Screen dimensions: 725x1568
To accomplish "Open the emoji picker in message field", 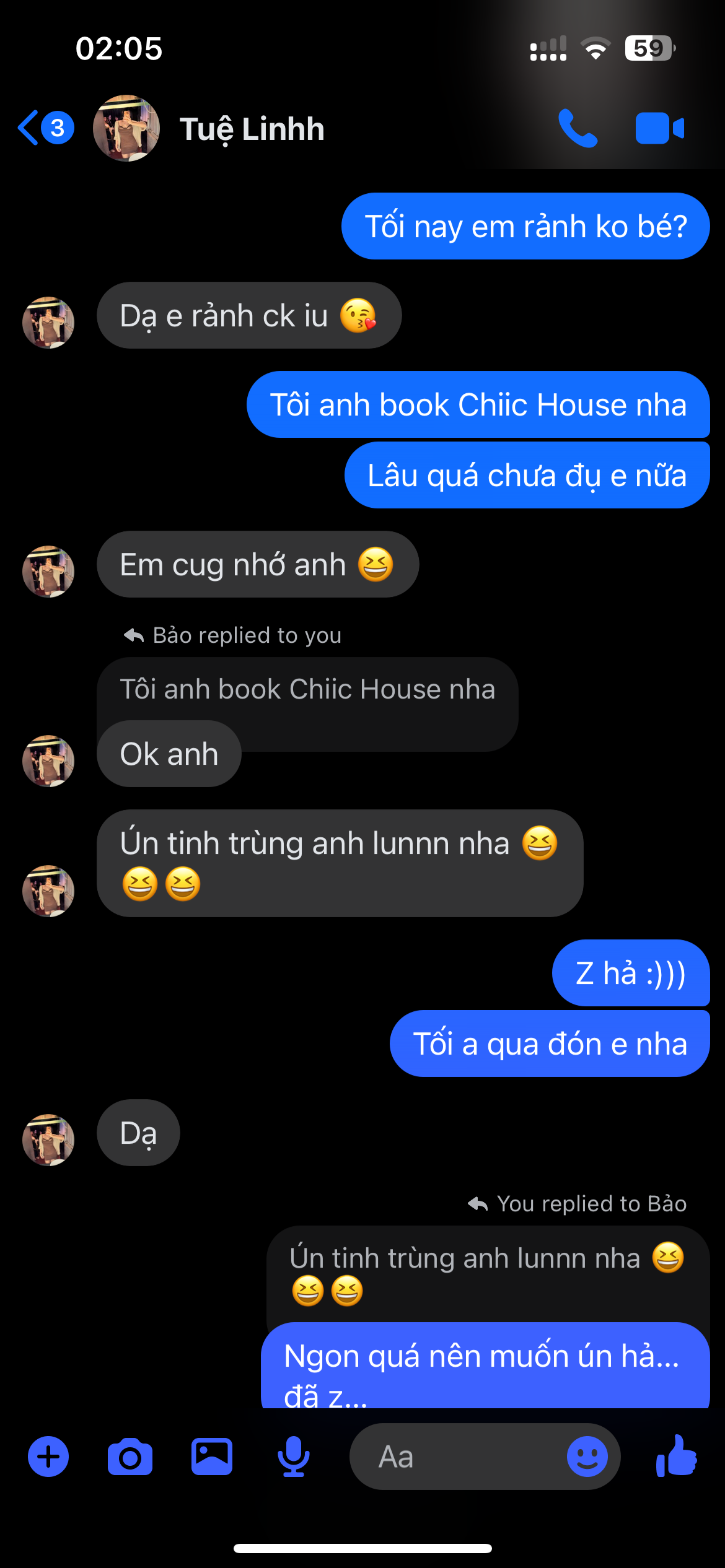I will click(x=587, y=1457).
